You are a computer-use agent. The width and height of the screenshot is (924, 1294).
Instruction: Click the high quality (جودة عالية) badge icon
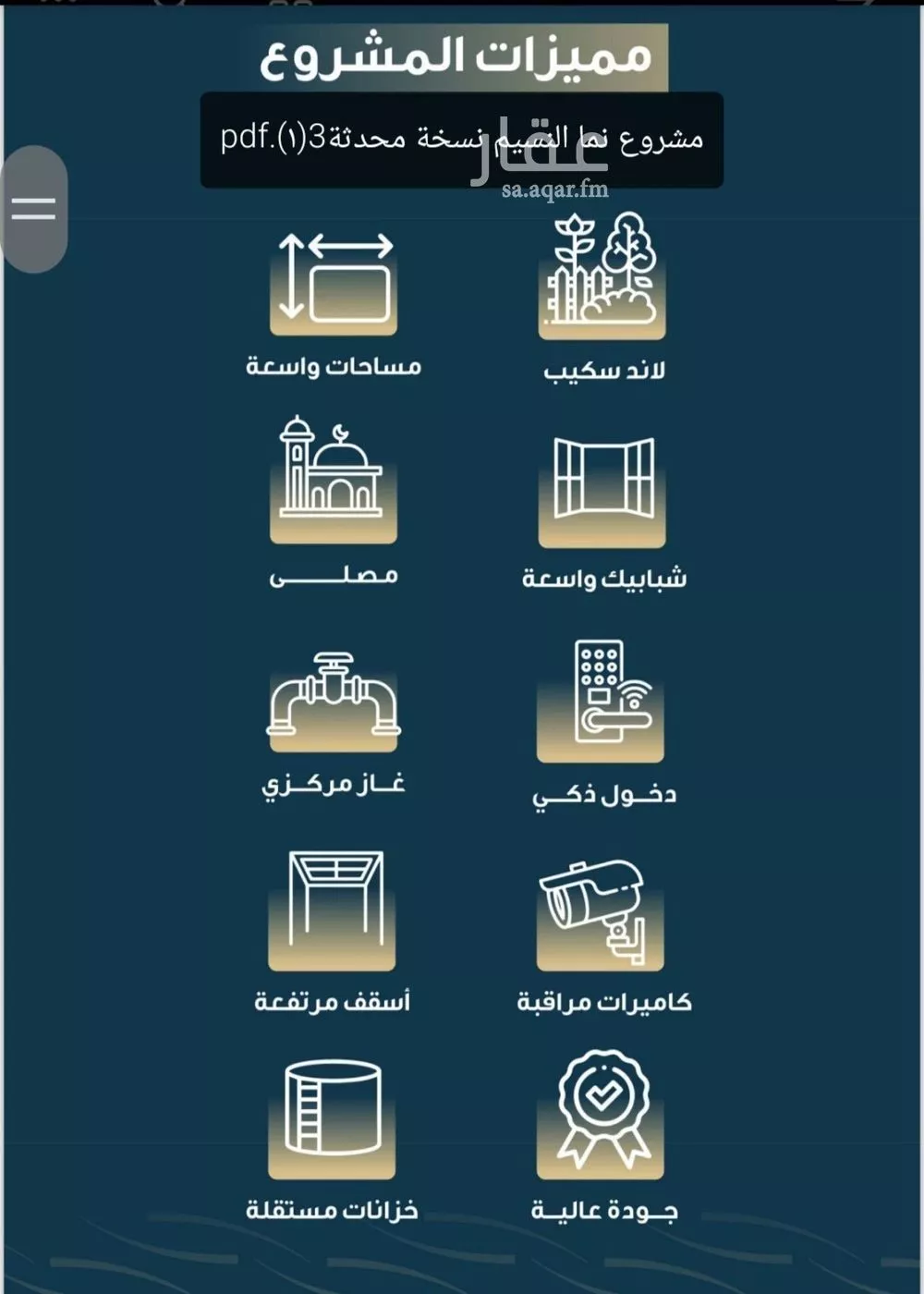(x=601, y=1109)
